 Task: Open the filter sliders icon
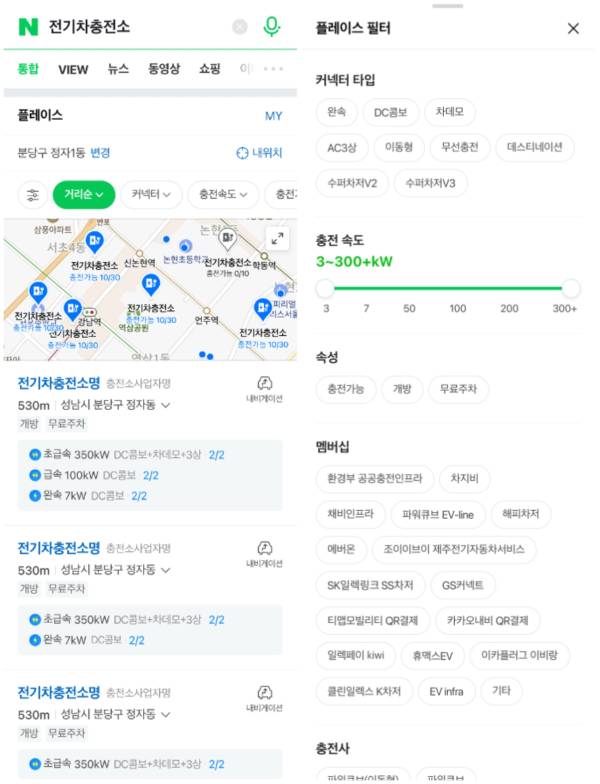click(32, 195)
